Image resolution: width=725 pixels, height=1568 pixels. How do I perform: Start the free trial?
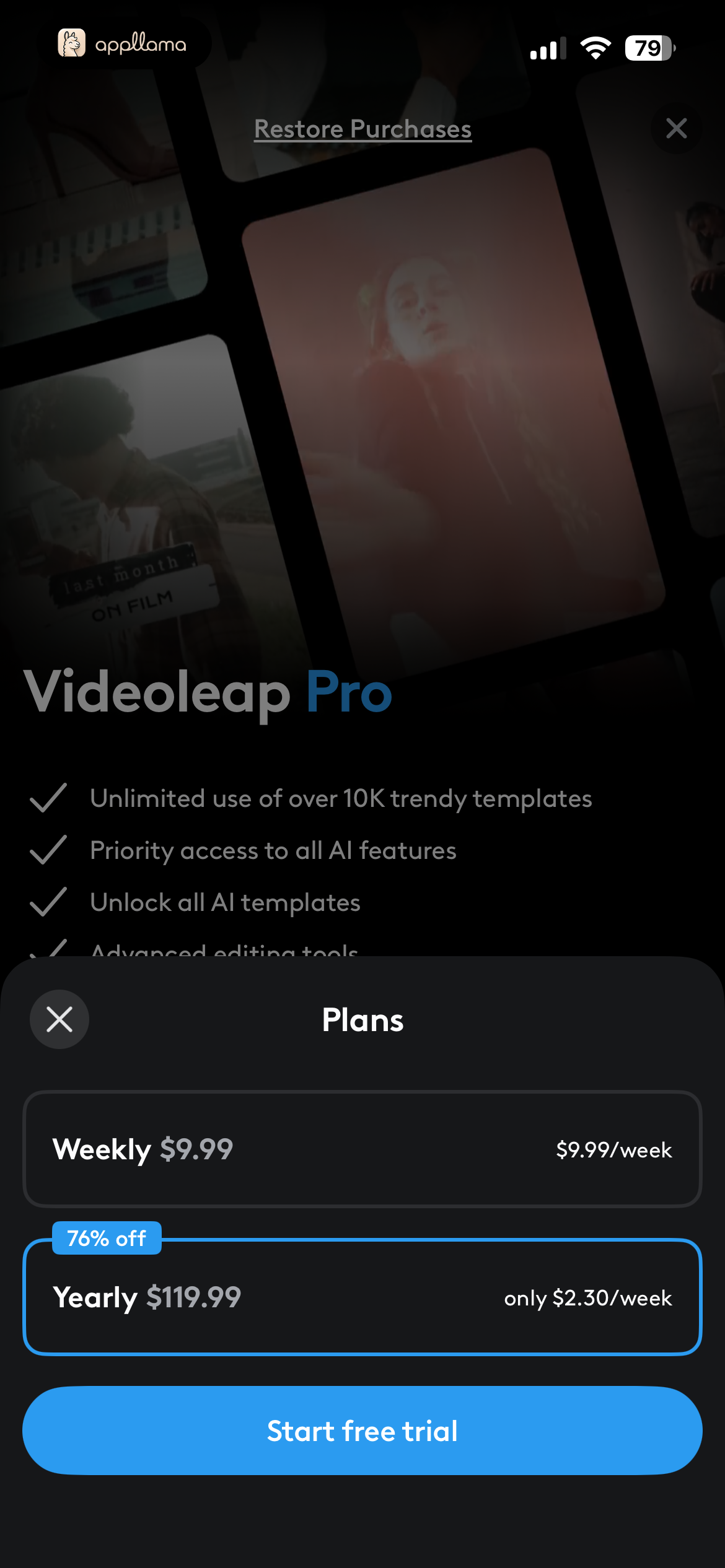[x=362, y=1431]
